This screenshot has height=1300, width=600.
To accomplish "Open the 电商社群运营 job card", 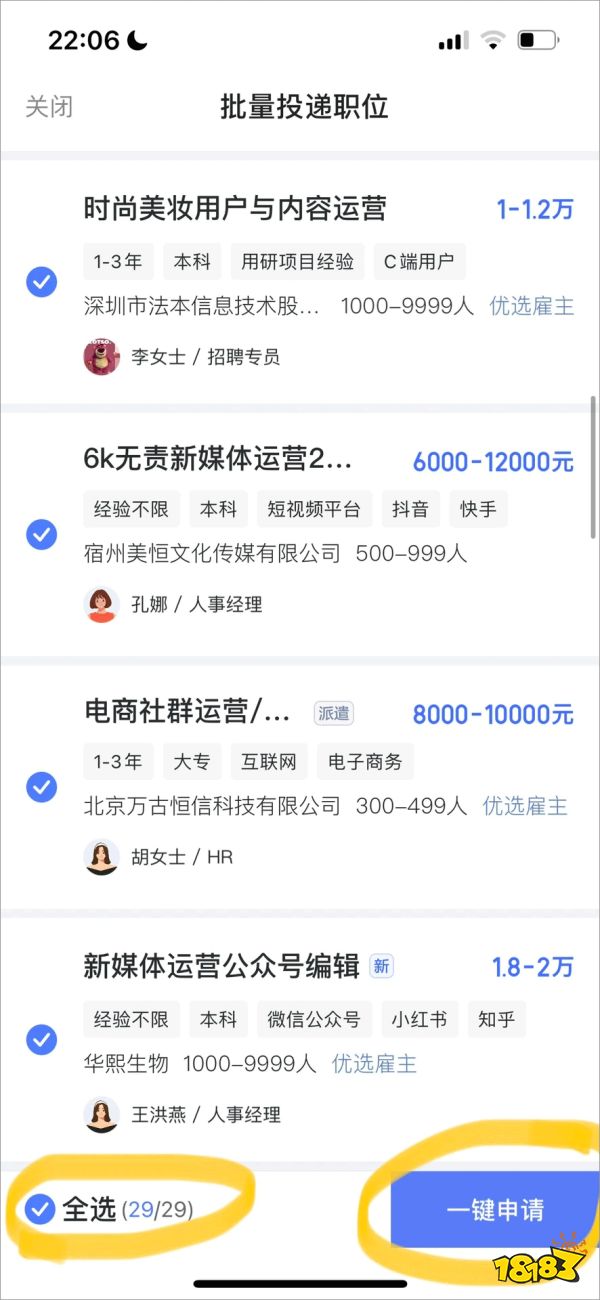I will coord(188,713).
